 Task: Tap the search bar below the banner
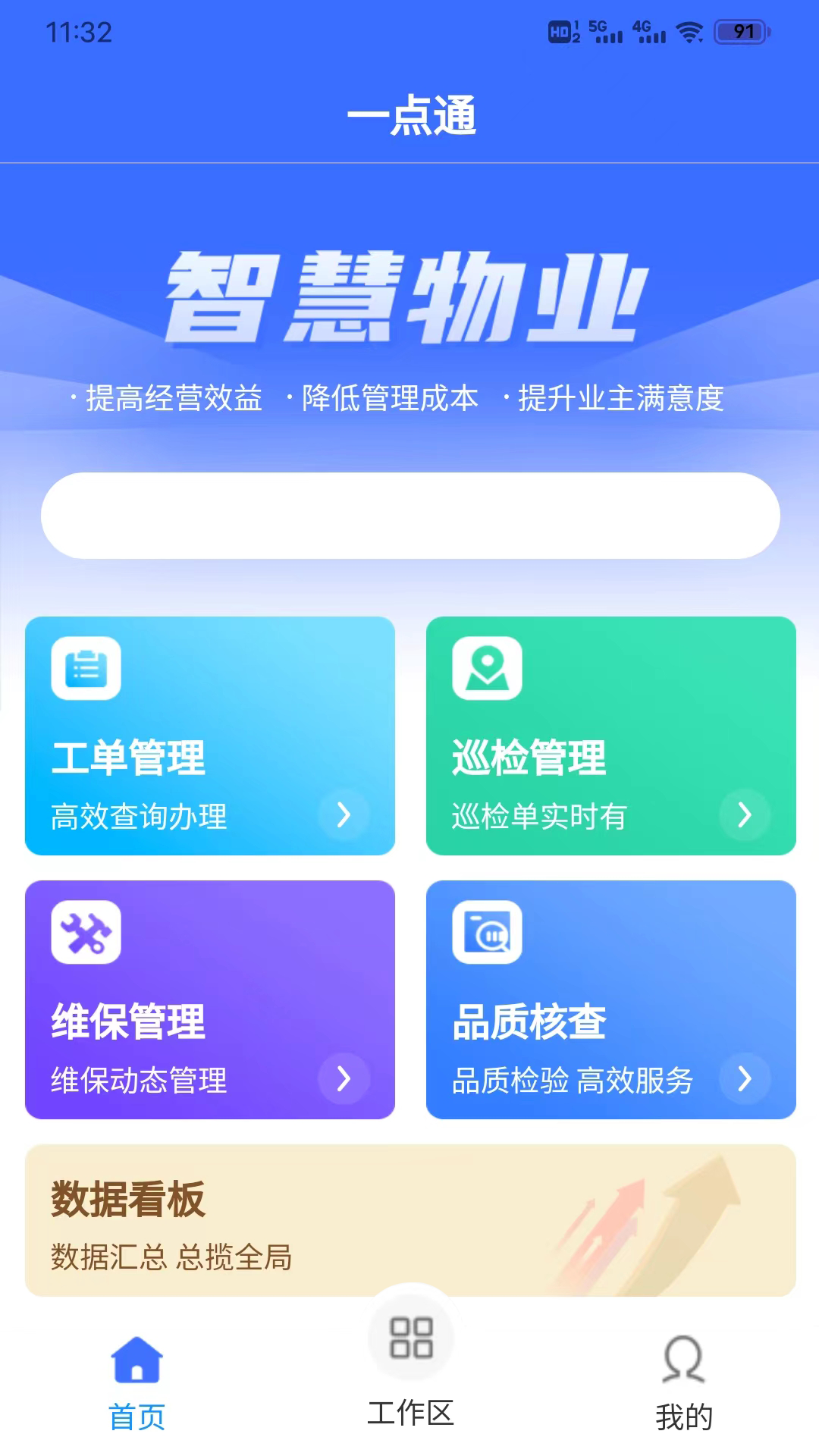(x=409, y=514)
